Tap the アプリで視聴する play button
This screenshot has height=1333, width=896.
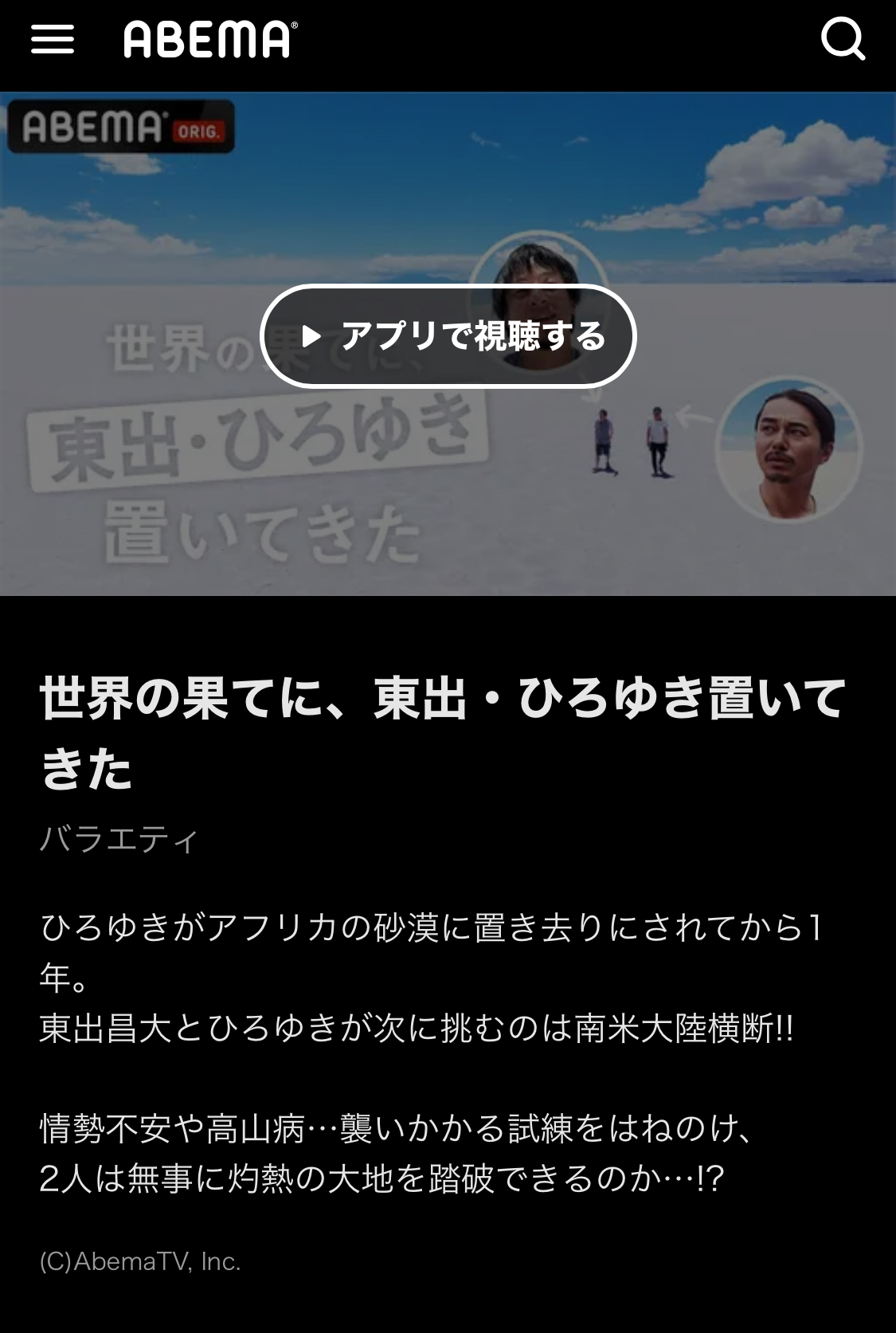click(448, 336)
